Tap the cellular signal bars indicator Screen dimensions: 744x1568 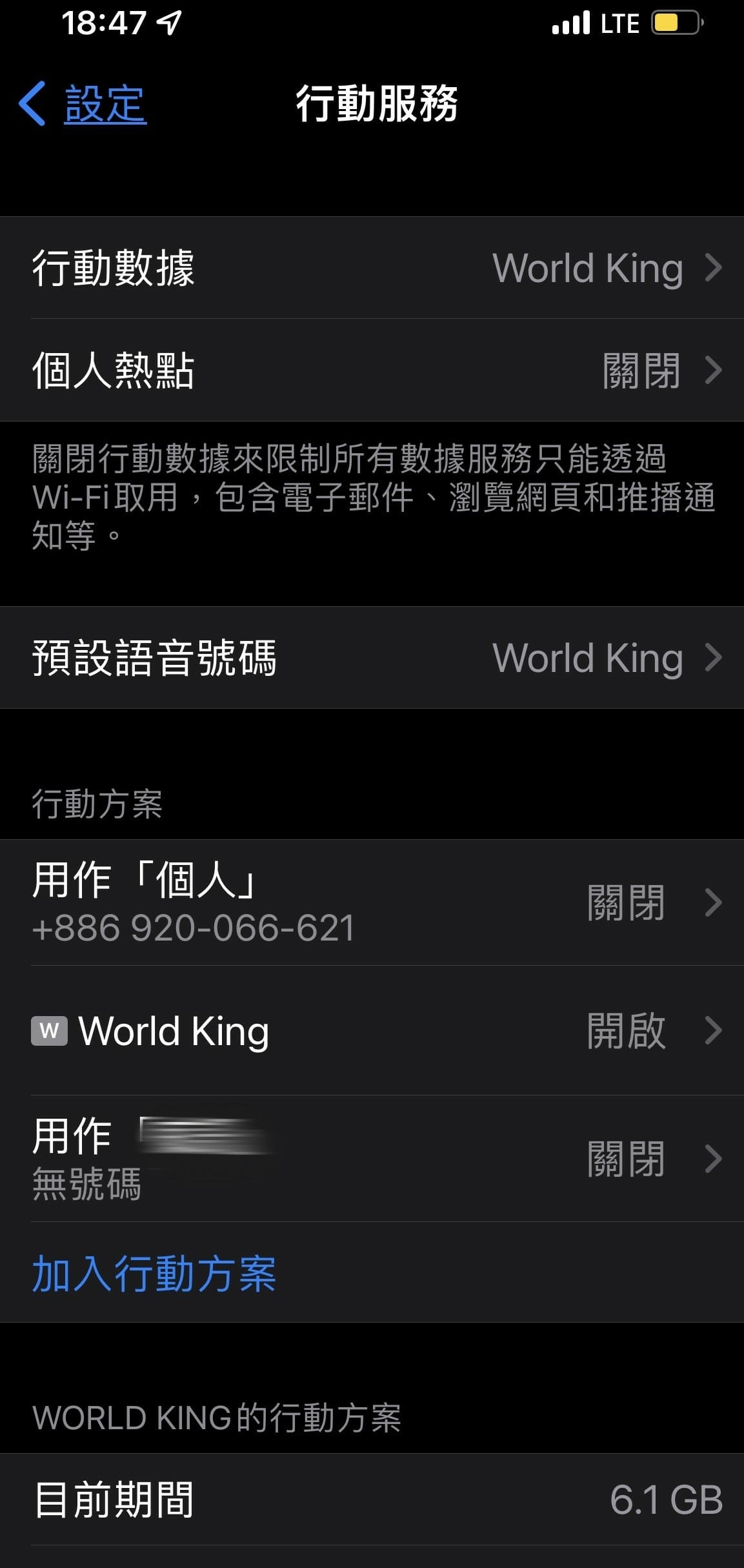571,23
